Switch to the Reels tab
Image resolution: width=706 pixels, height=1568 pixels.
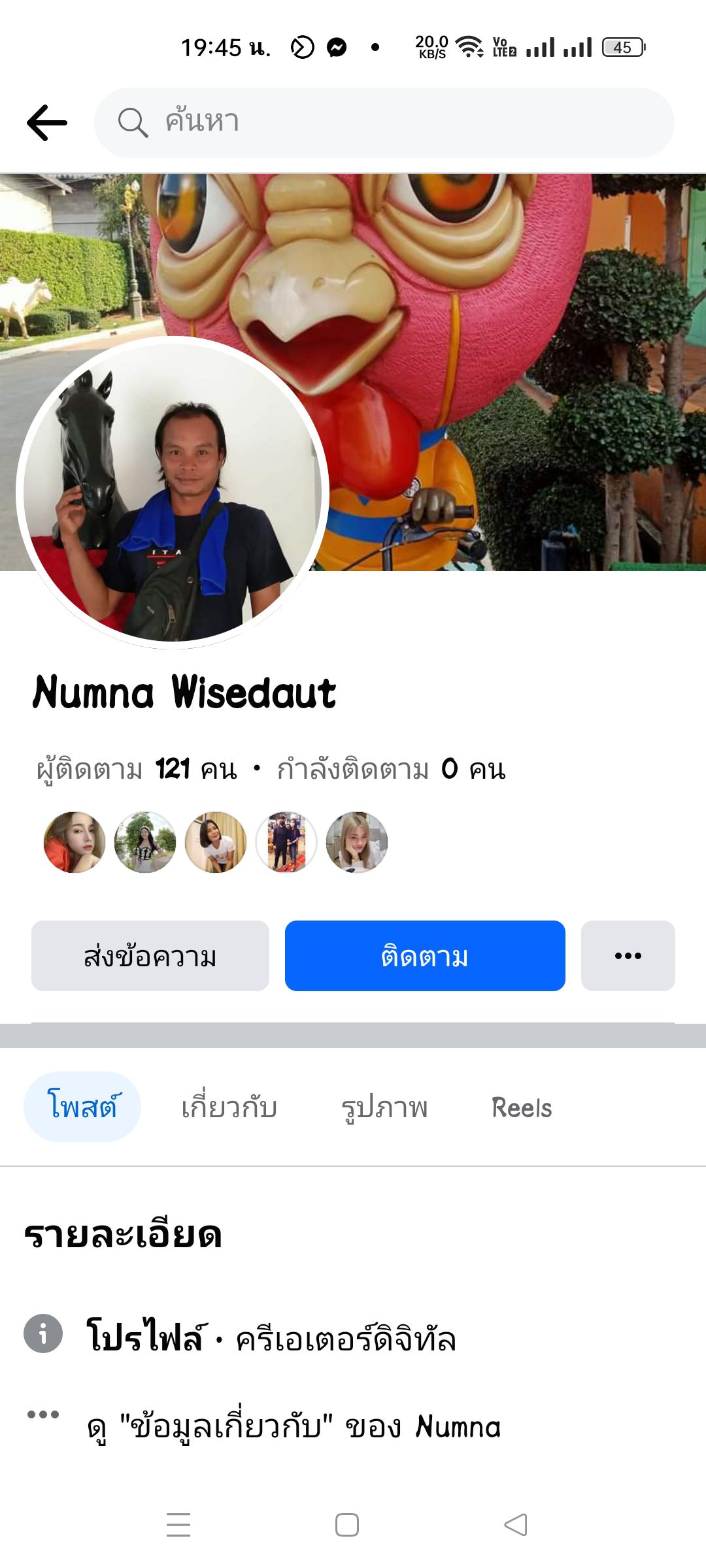pos(522,1107)
